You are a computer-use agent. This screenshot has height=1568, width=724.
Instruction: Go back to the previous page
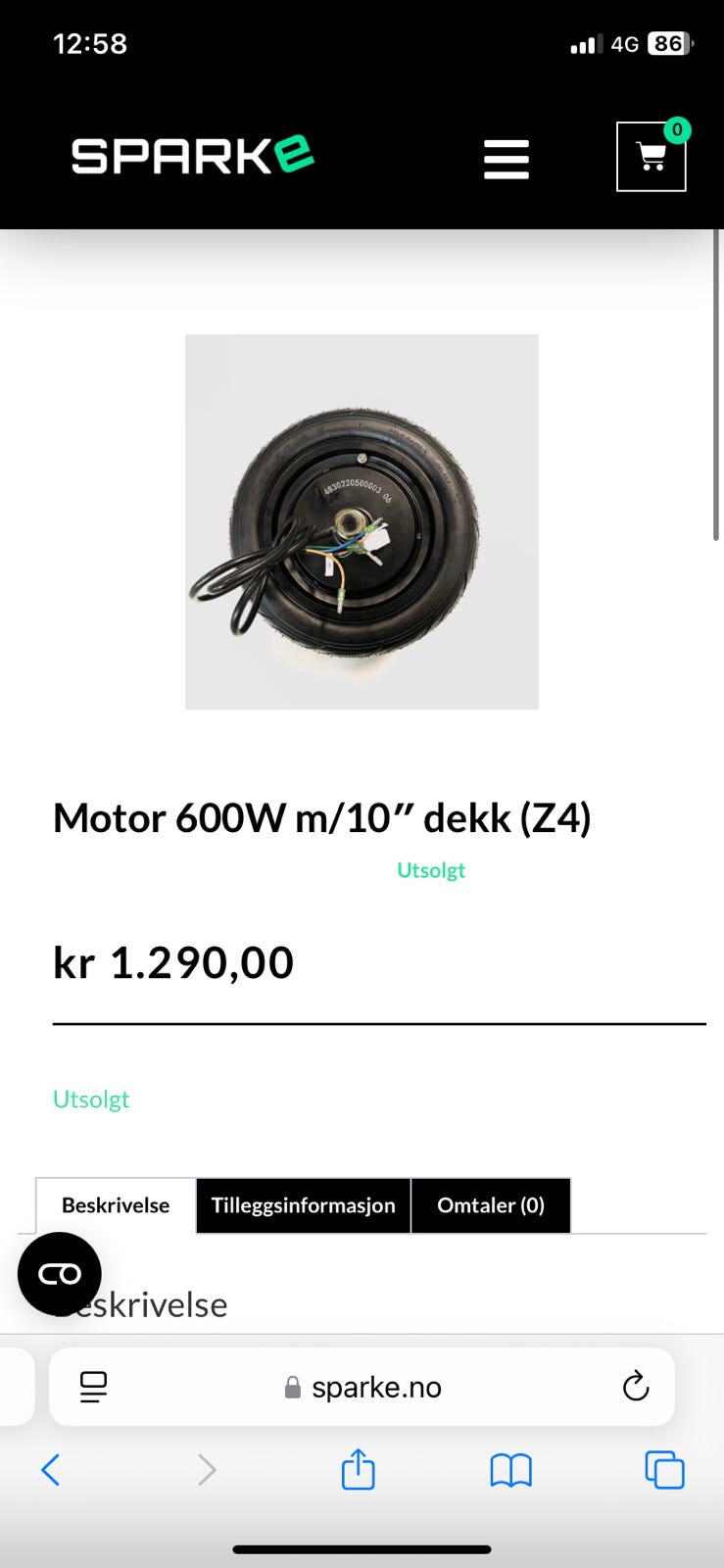(51, 1470)
